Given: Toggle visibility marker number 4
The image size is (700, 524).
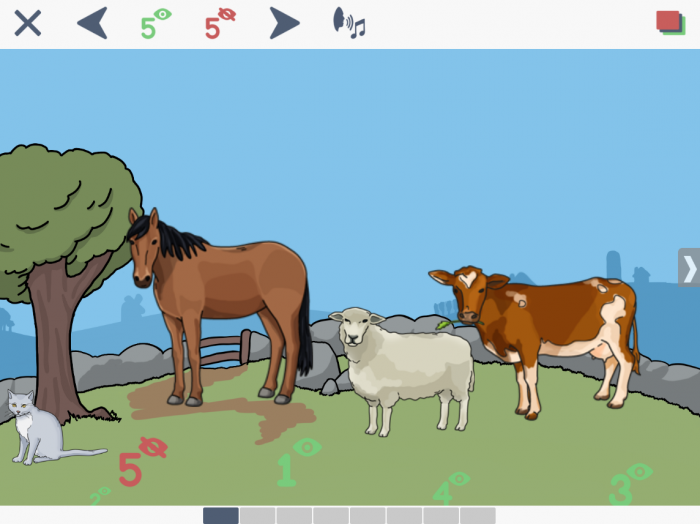Looking at the screenshot, I should click(x=450, y=488).
